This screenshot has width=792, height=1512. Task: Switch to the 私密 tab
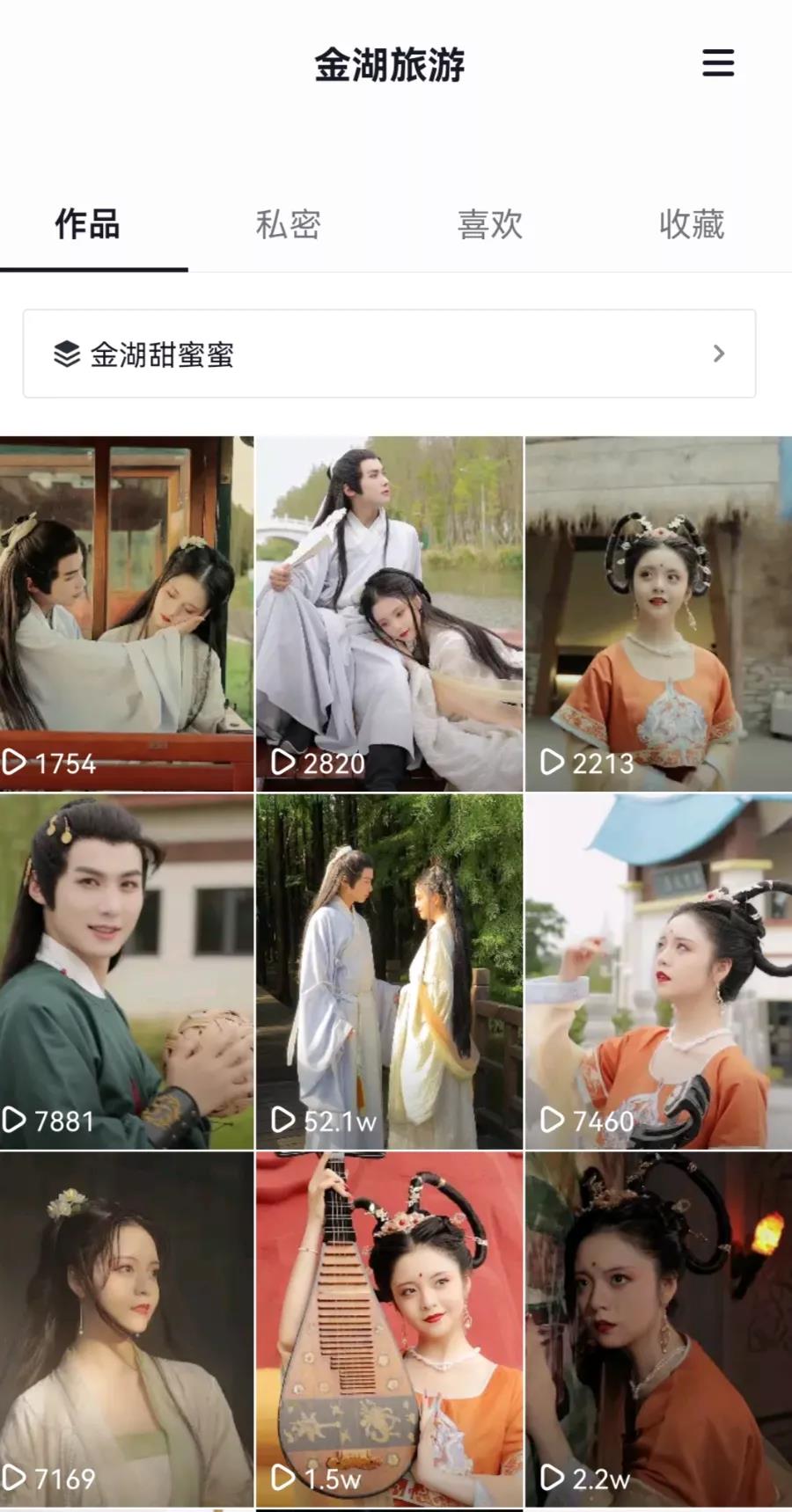point(289,225)
